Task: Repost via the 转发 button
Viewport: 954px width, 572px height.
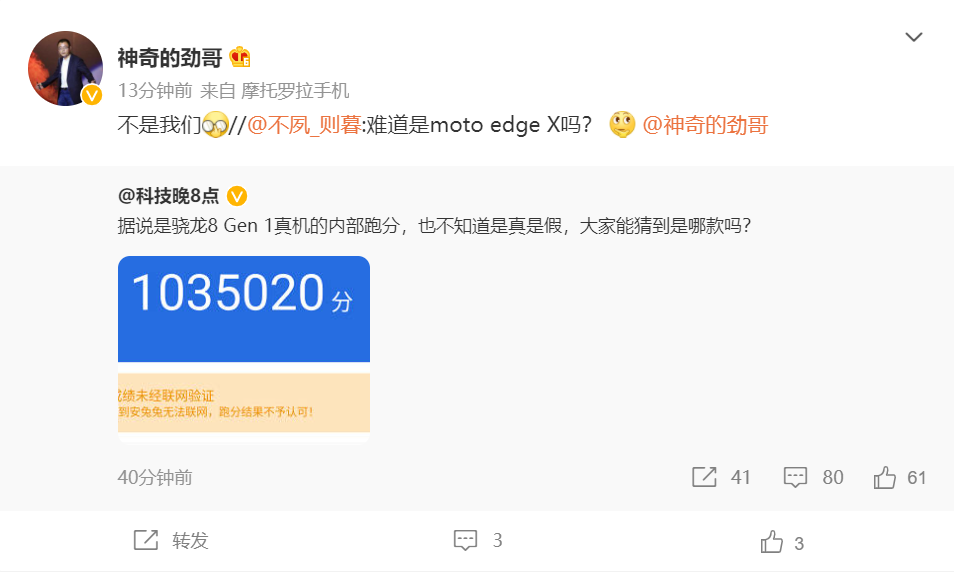Action: click(171, 541)
